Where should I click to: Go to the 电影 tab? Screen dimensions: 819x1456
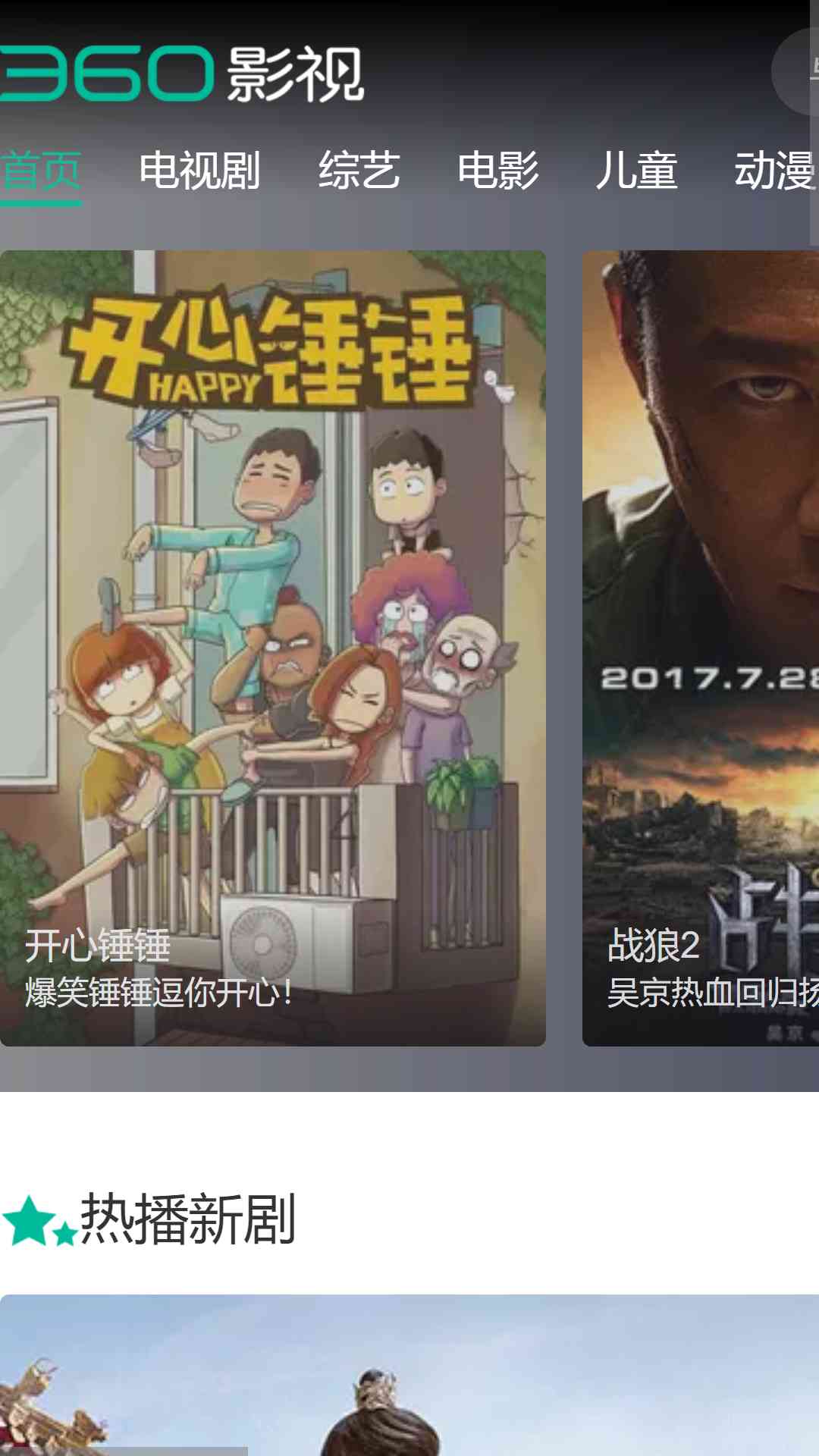pos(498,171)
